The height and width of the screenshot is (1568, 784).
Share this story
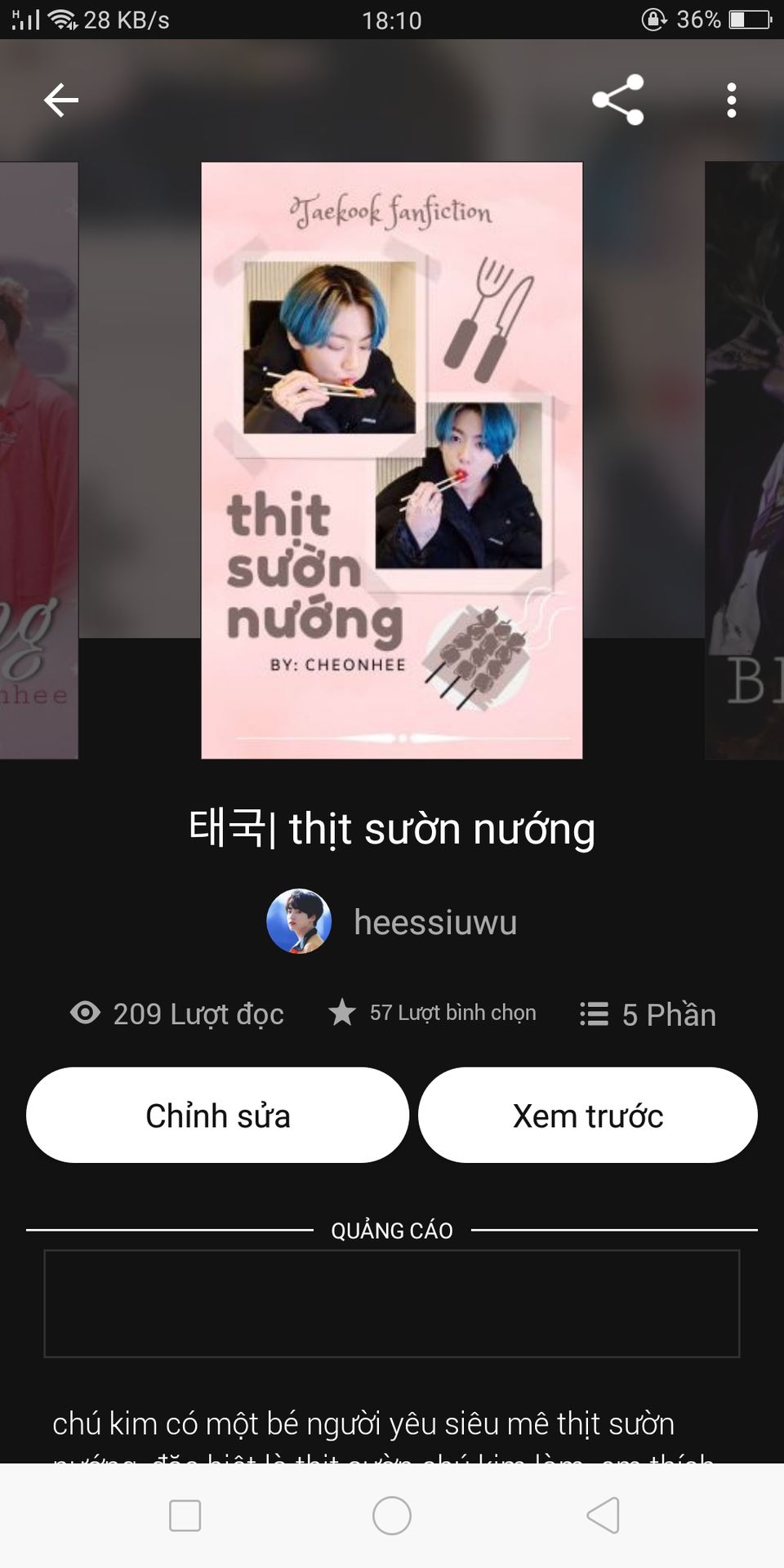(x=618, y=100)
